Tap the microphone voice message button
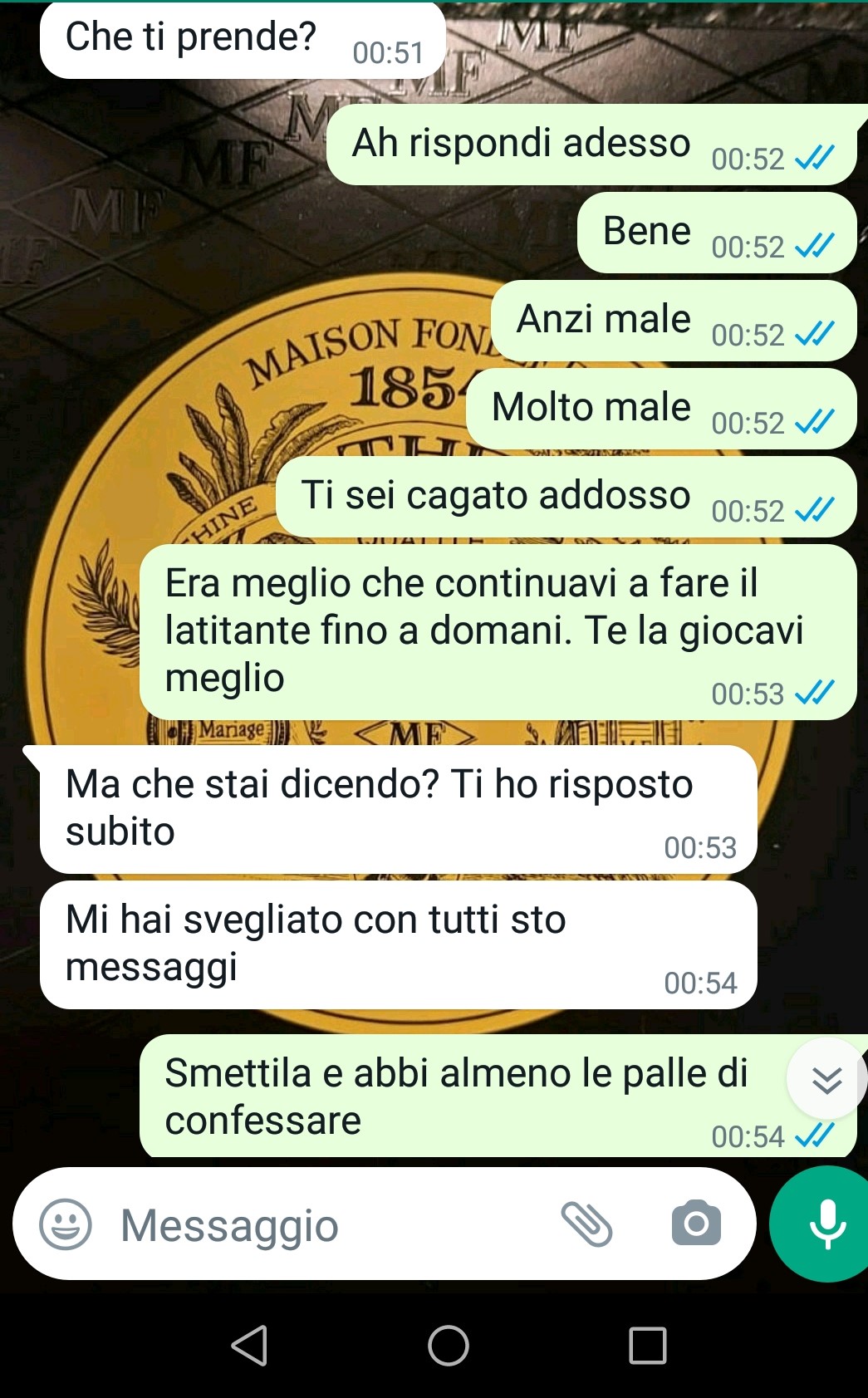868x1398 pixels. [826, 1224]
